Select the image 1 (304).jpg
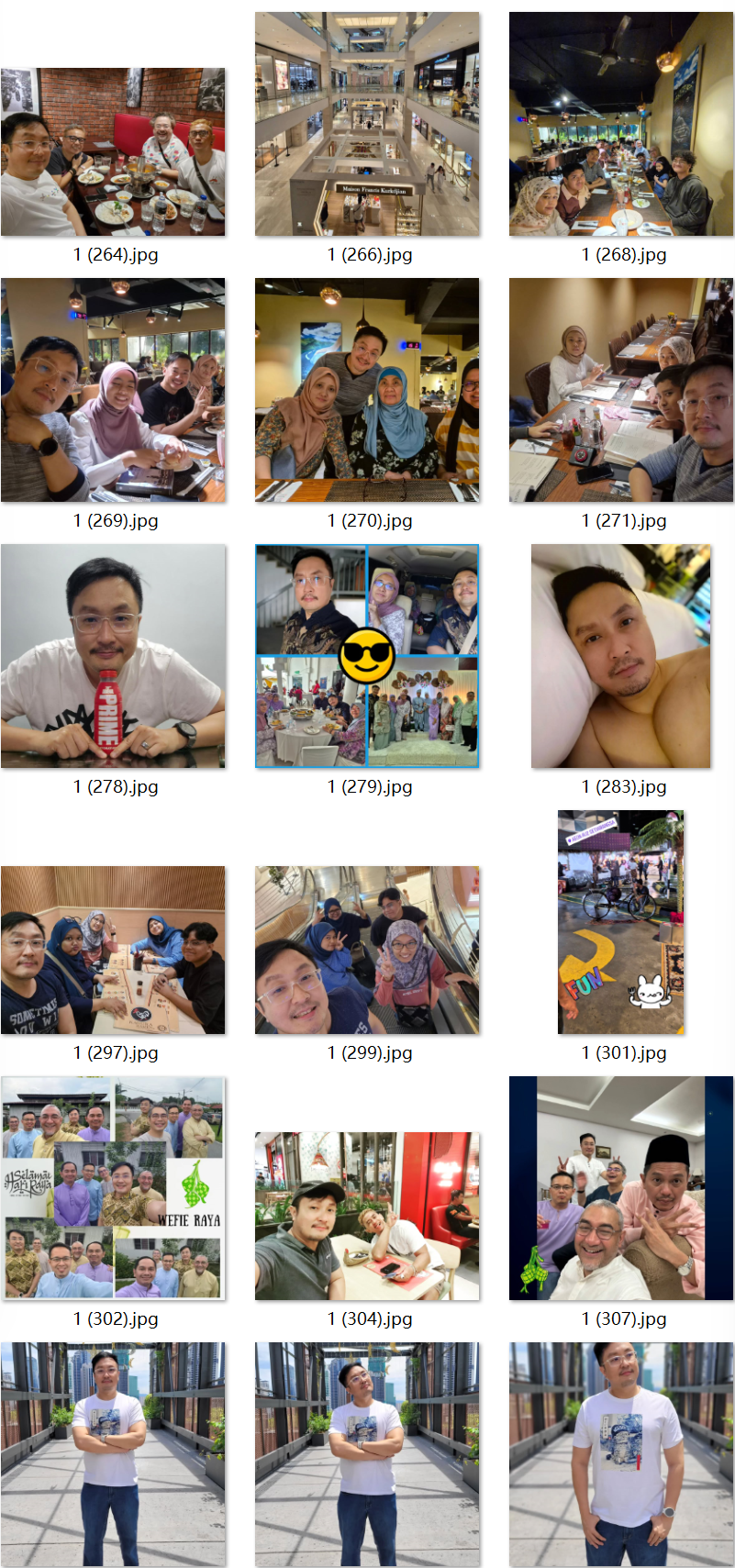 [367, 1216]
